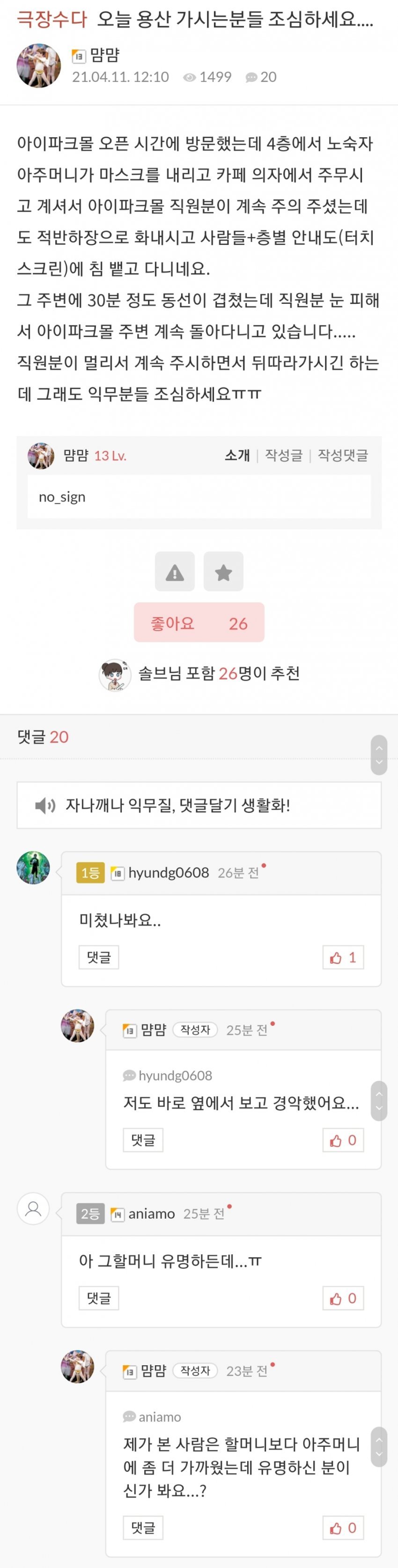Bookmark this post with the star icon
398x1568 pixels.
coord(223,572)
